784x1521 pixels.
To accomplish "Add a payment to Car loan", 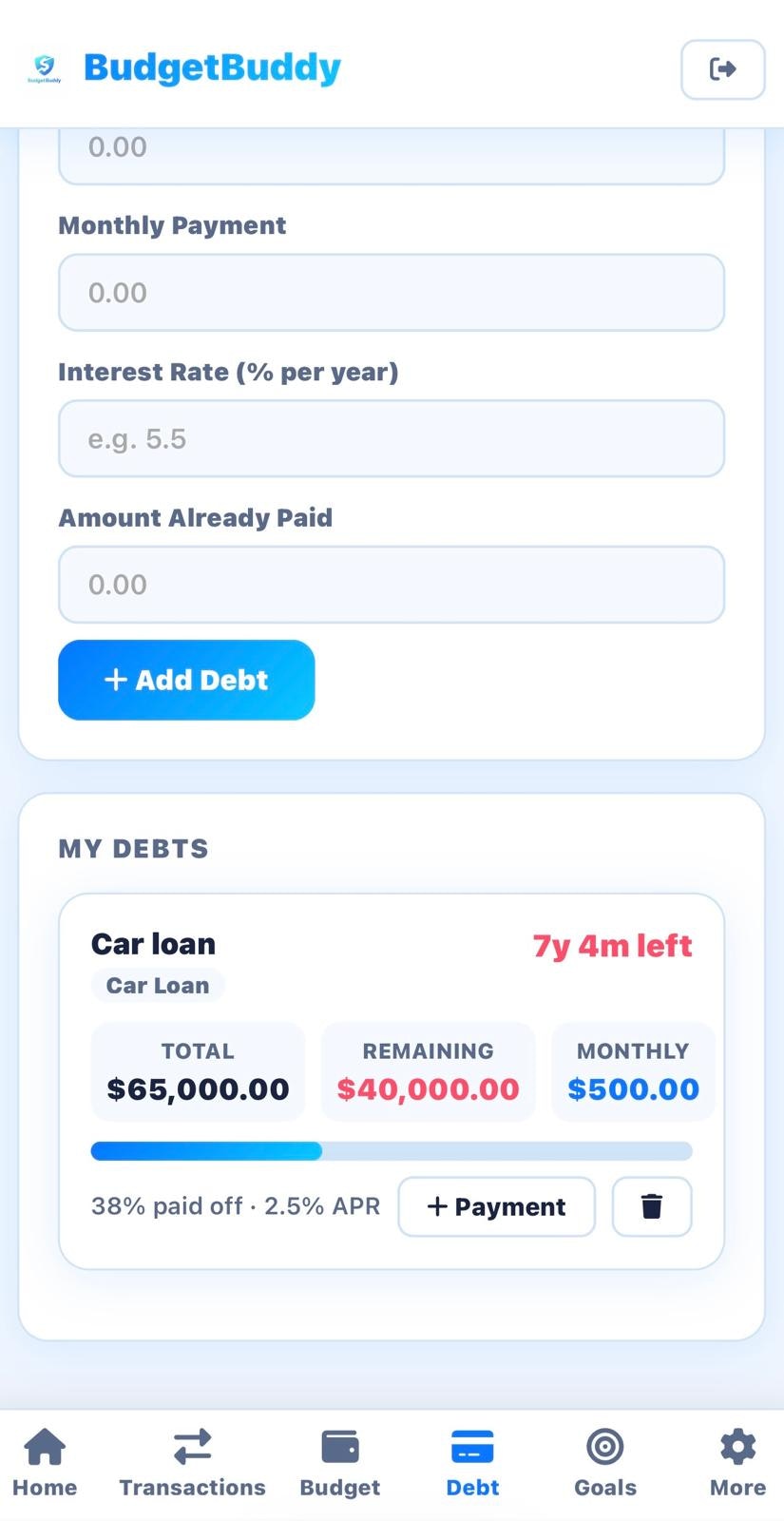I will [x=496, y=1206].
